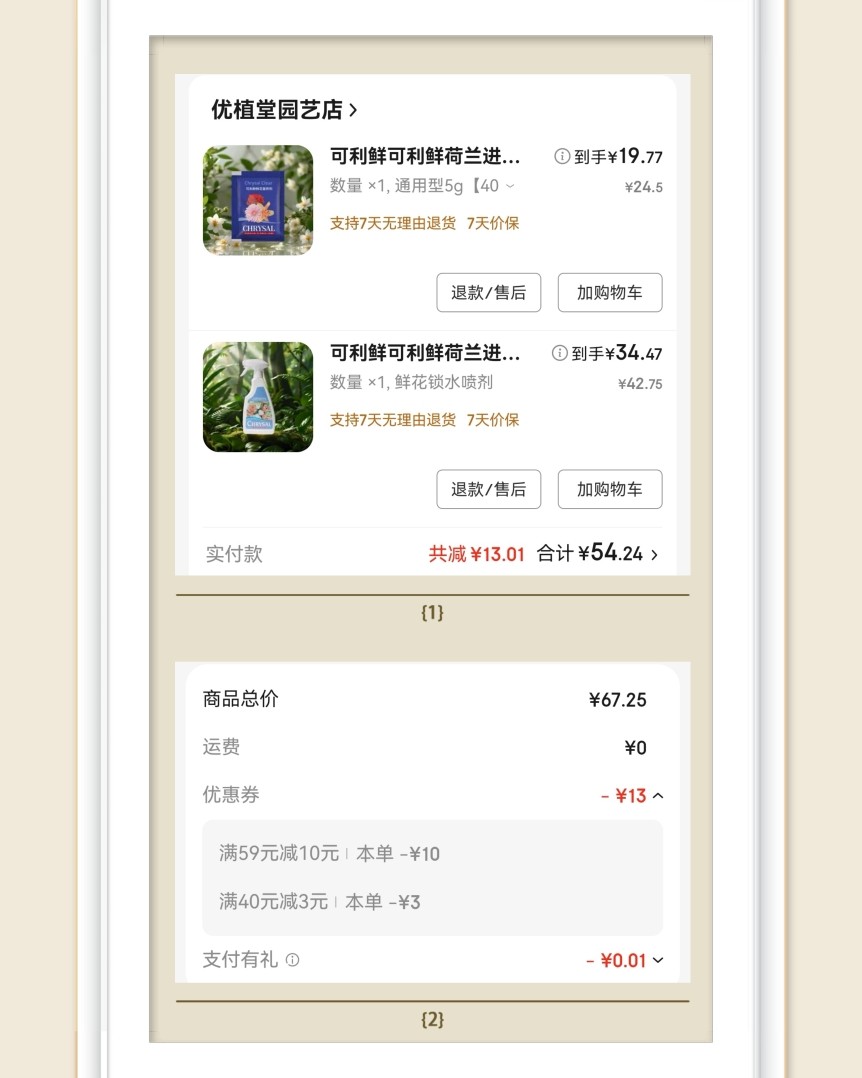Image resolution: width=862 pixels, height=1078 pixels.
Task: Click 加购物车 for the spray product
Action: pyautogui.click(x=610, y=489)
